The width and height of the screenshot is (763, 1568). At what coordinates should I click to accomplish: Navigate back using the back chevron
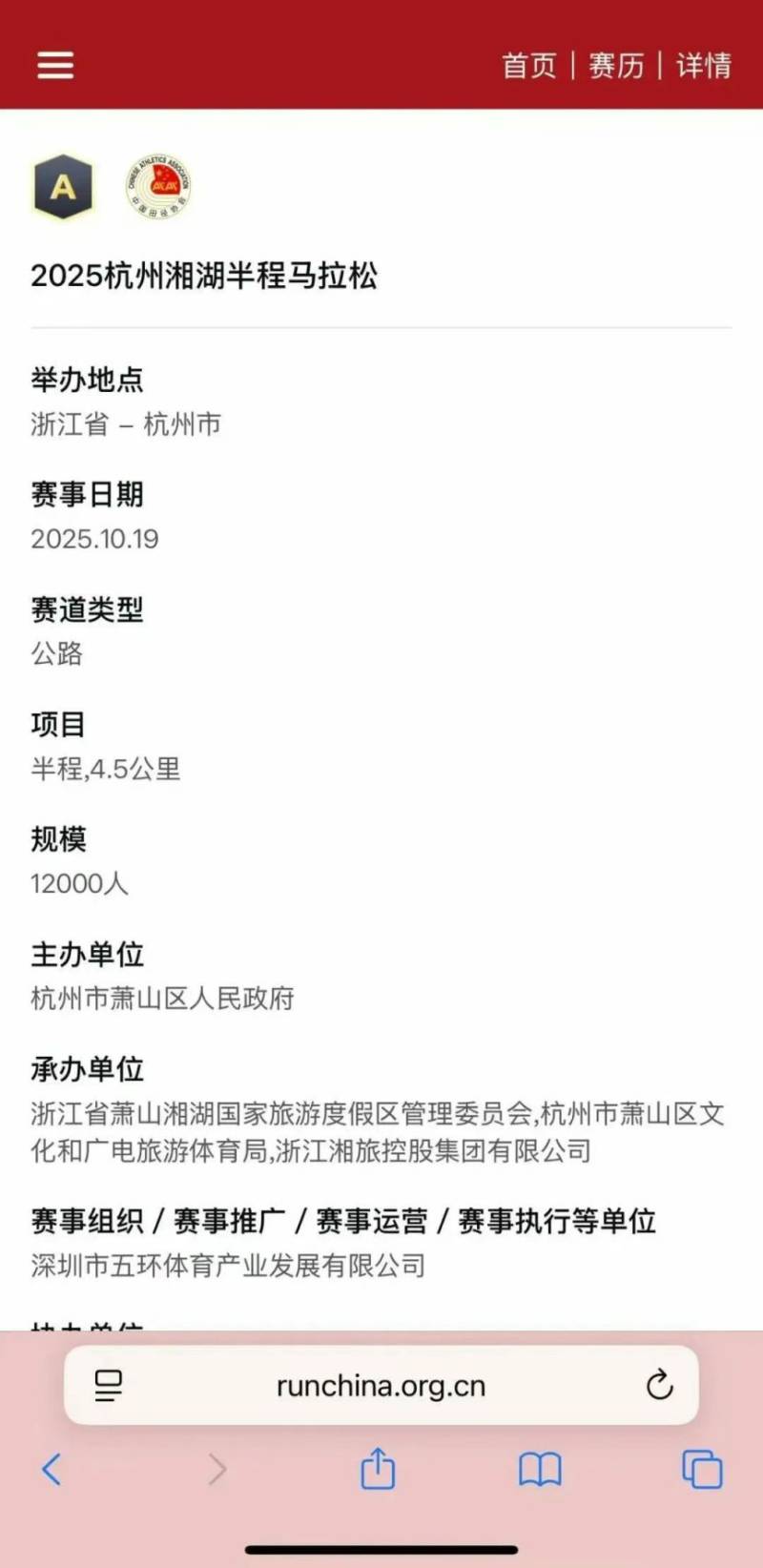pyautogui.click(x=52, y=1469)
